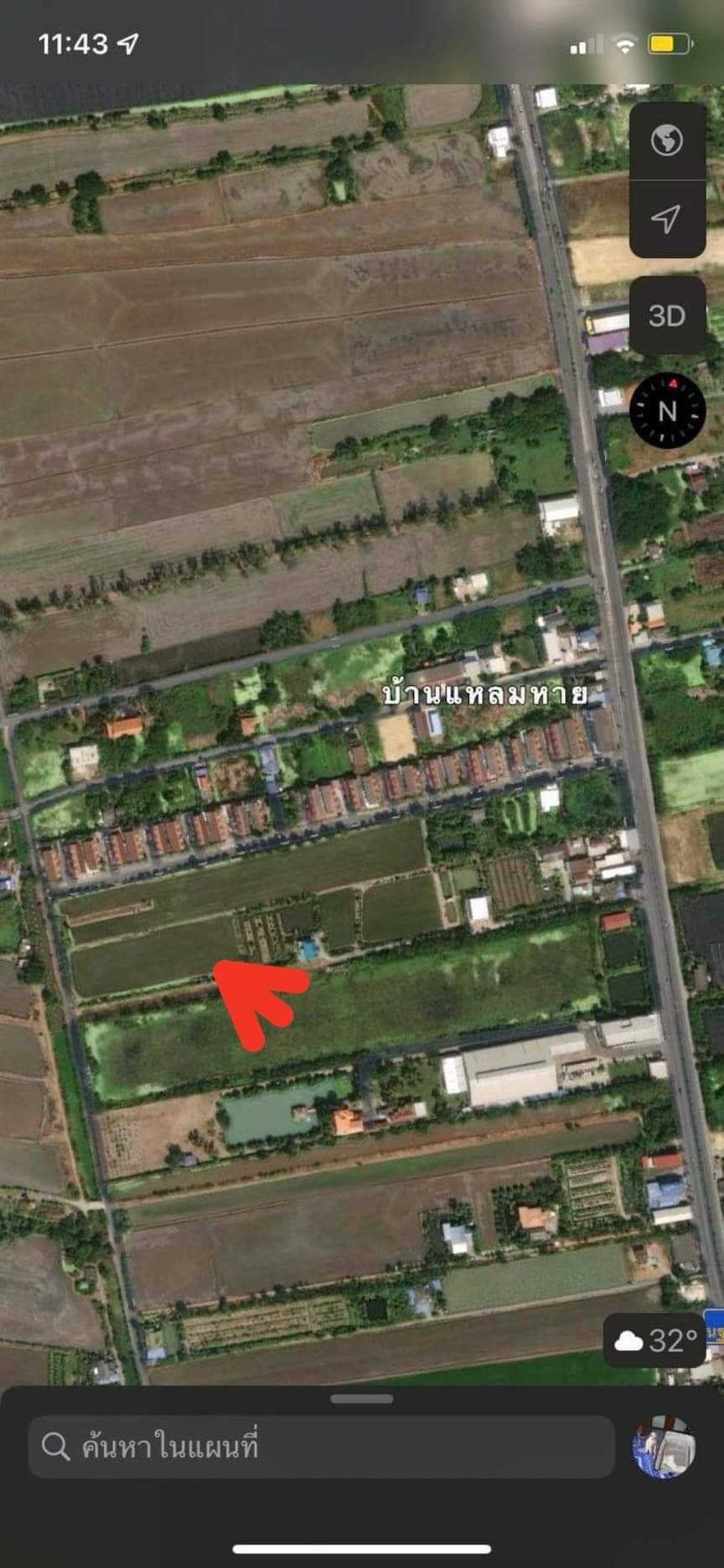Image resolution: width=724 pixels, height=1568 pixels.
Task: Tap the บ้านแหลมหาย place label
Action: (x=485, y=694)
